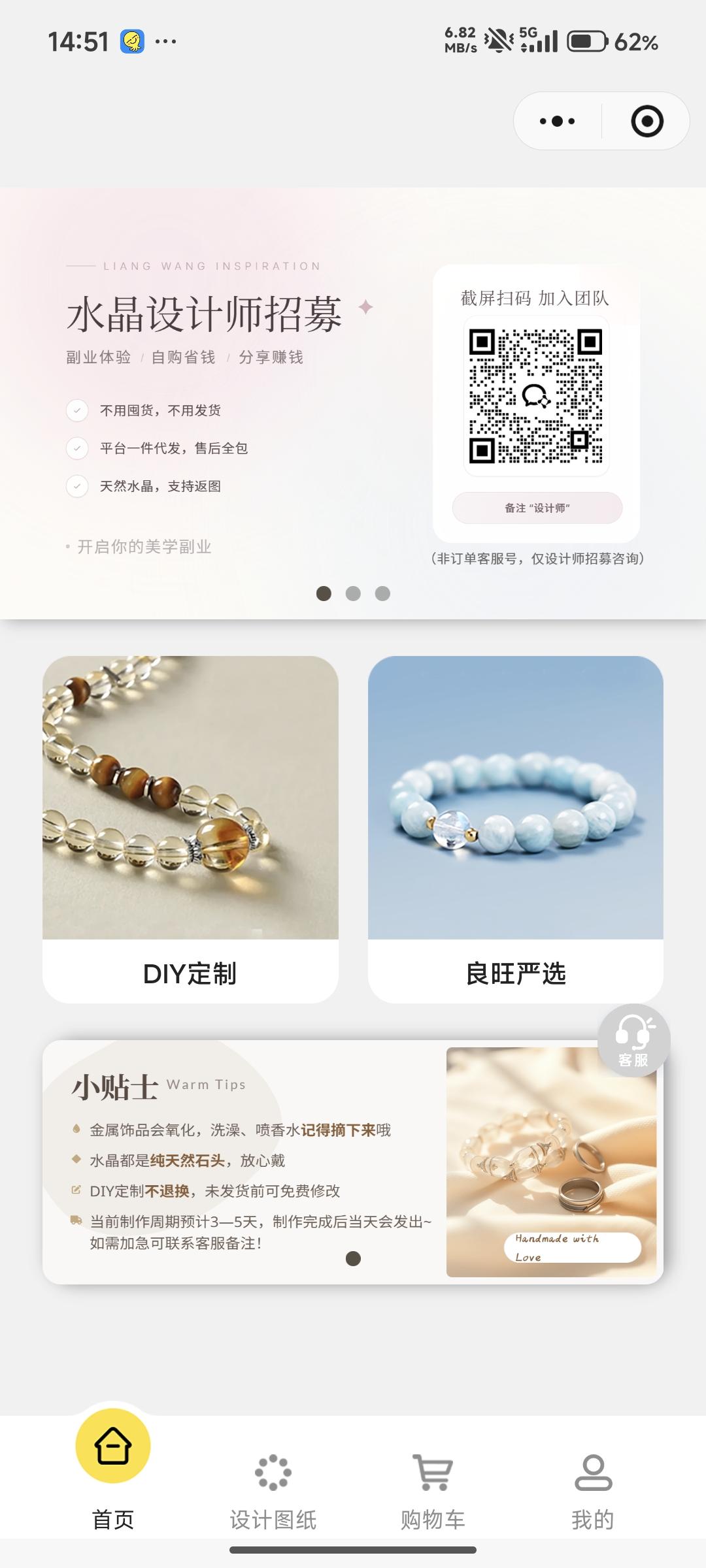Tap the first carousel dot indicator

tap(323, 593)
